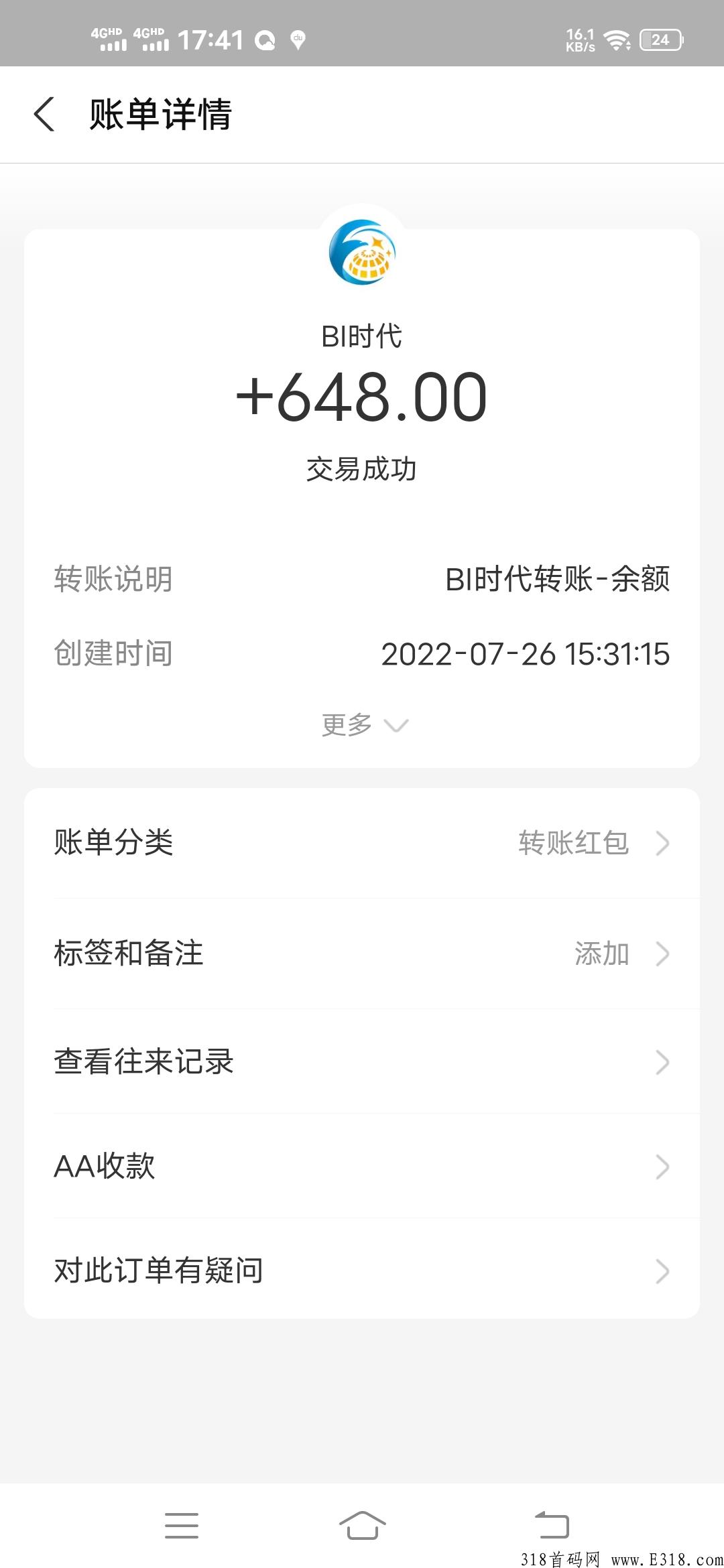The image size is (724, 1568).
Task: Expand the 更多 section for additional details
Action: tap(362, 724)
